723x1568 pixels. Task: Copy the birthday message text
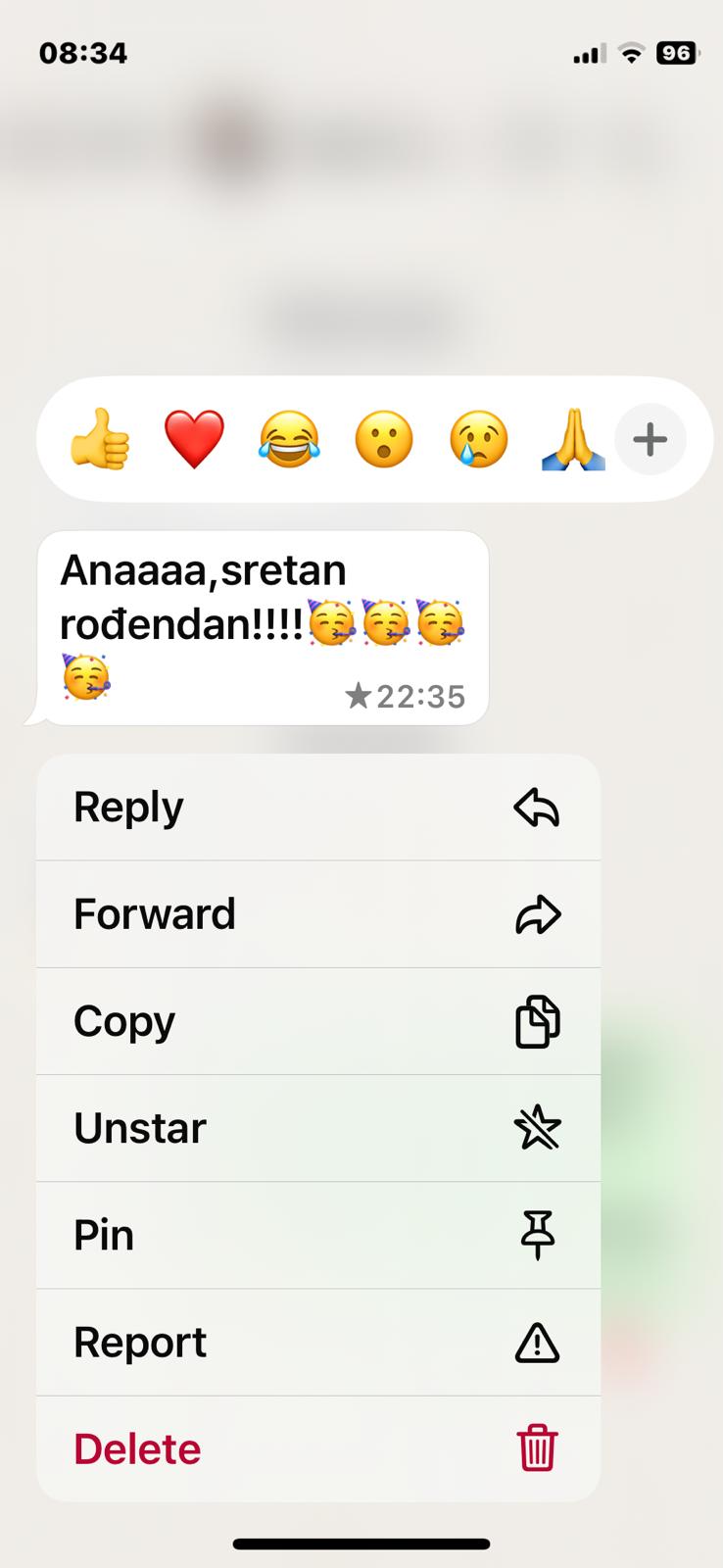[317, 1021]
